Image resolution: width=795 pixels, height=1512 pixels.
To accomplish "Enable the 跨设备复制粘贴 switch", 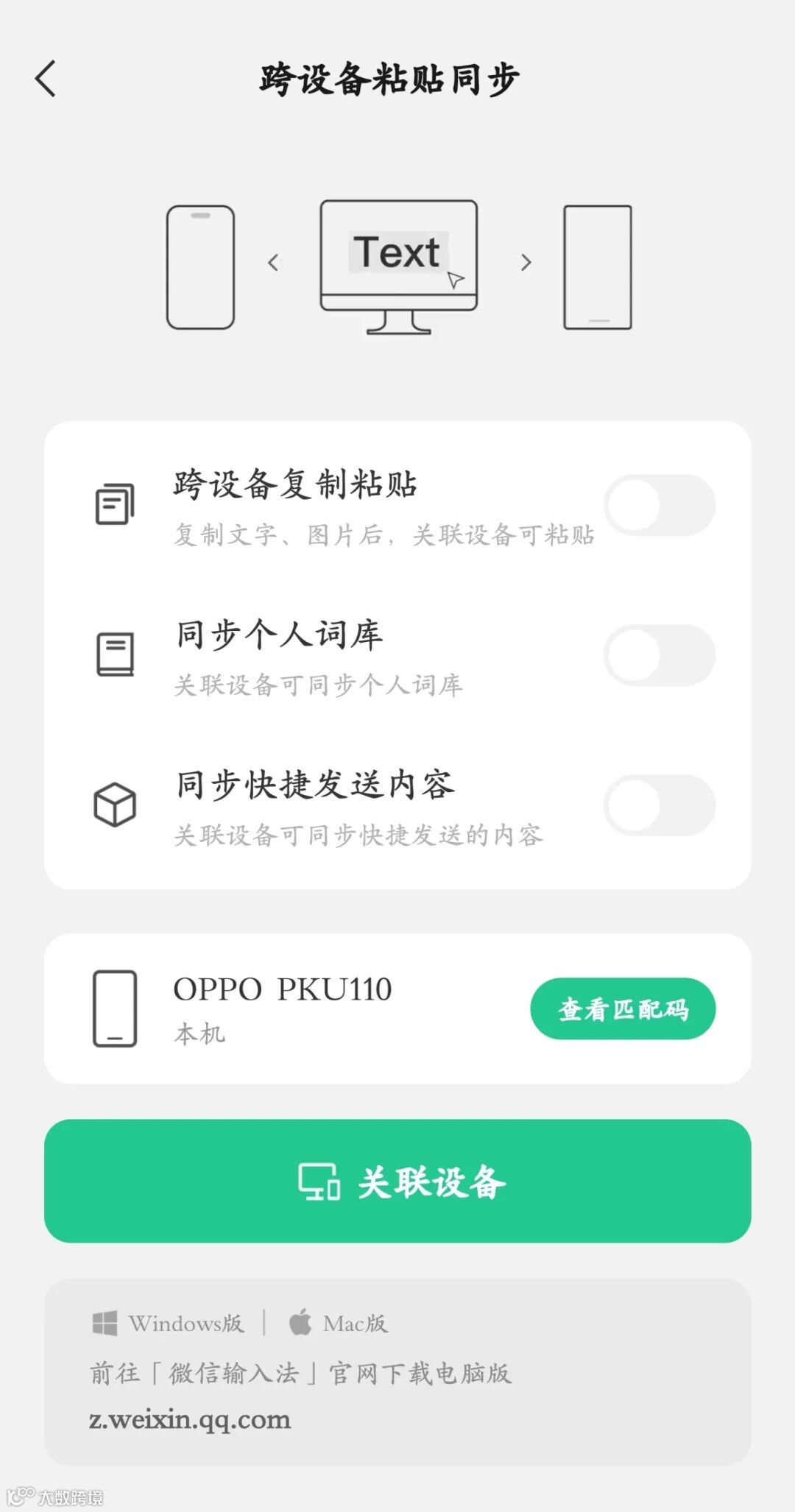I will (660, 504).
